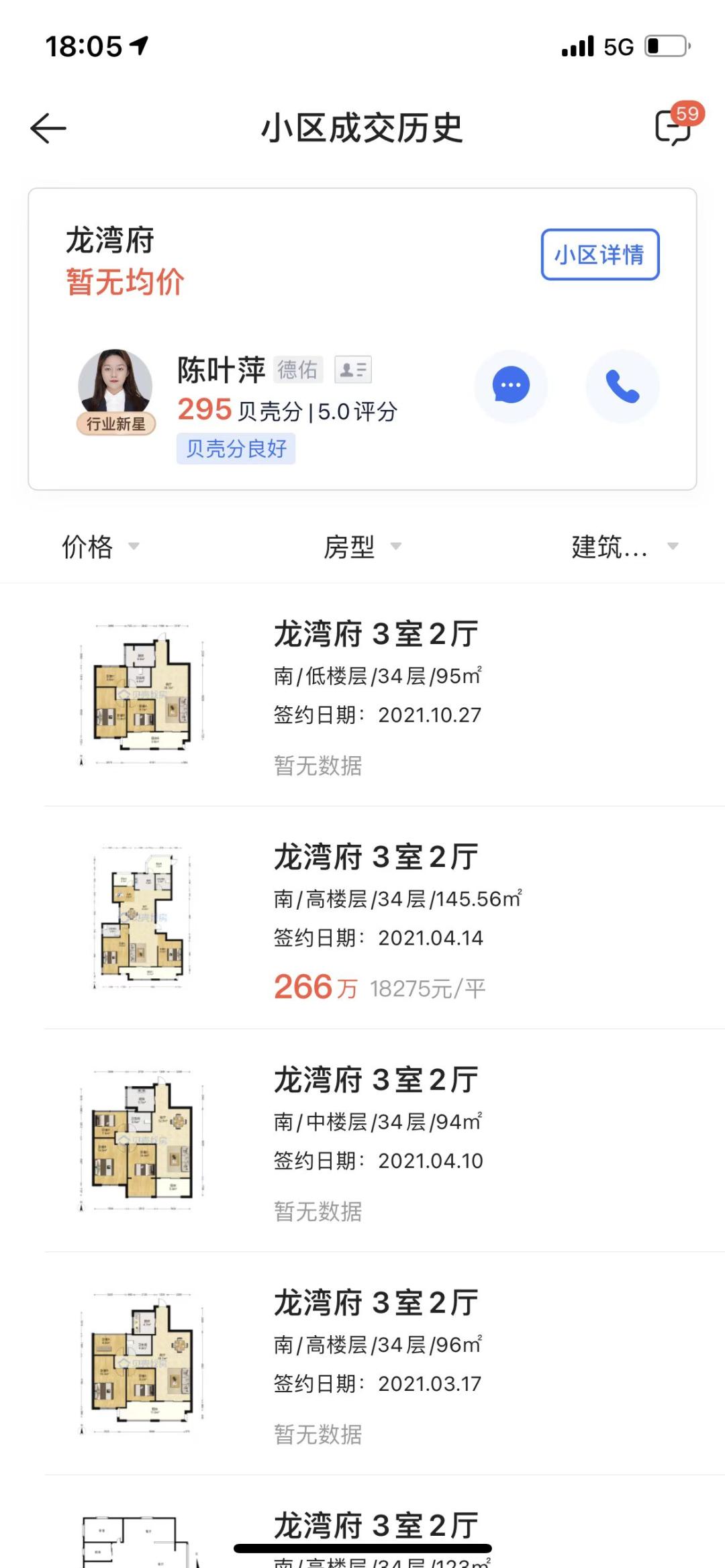The width and height of the screenshot is (725, 1568).
Task: Tap the back arrow to return
Action: coord(47,129)
